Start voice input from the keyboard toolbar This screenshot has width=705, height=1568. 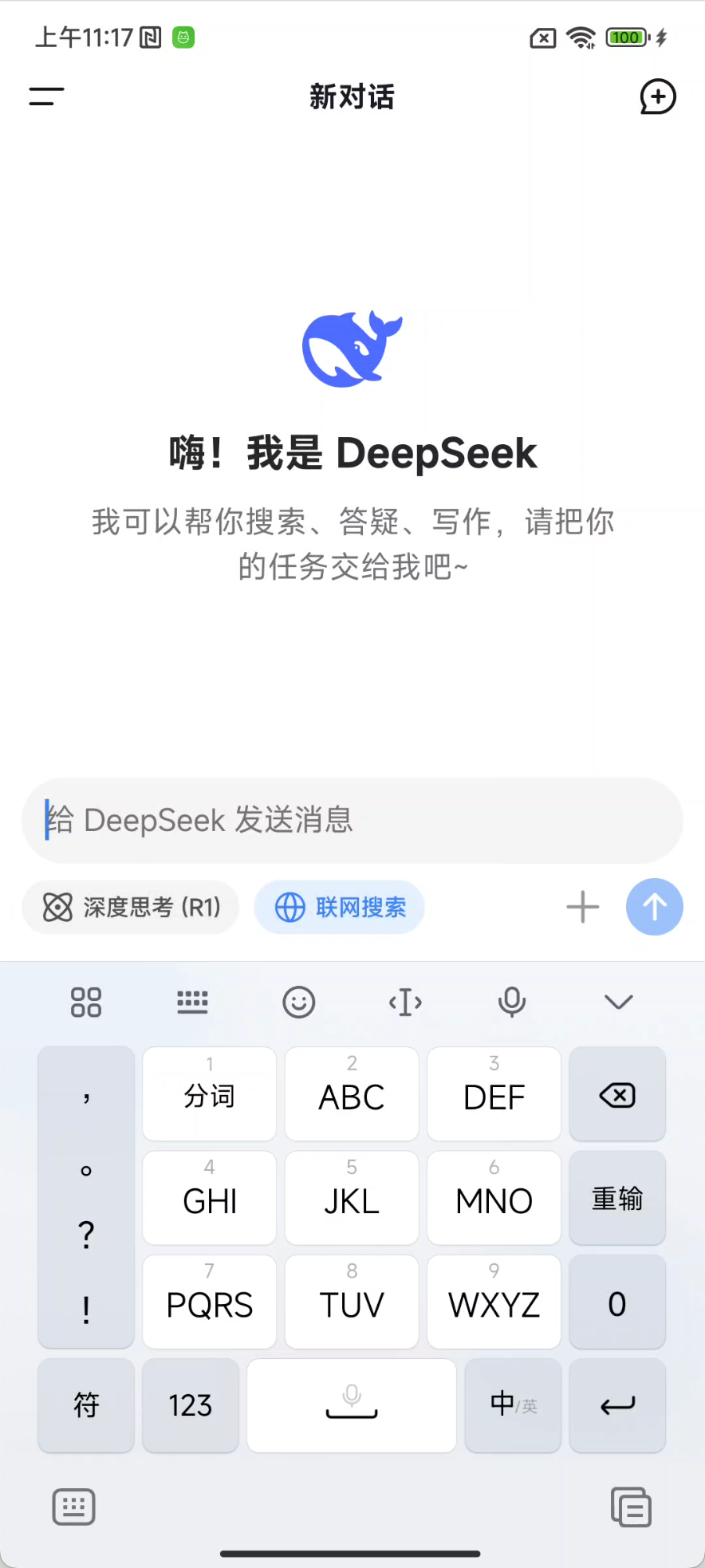[x=512, y=1002]
